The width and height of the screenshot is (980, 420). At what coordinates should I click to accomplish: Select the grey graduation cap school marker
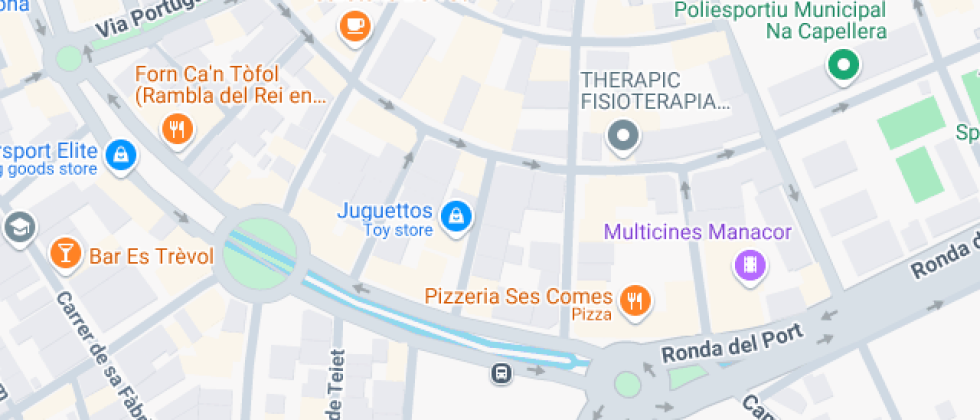tap(18, 227)
